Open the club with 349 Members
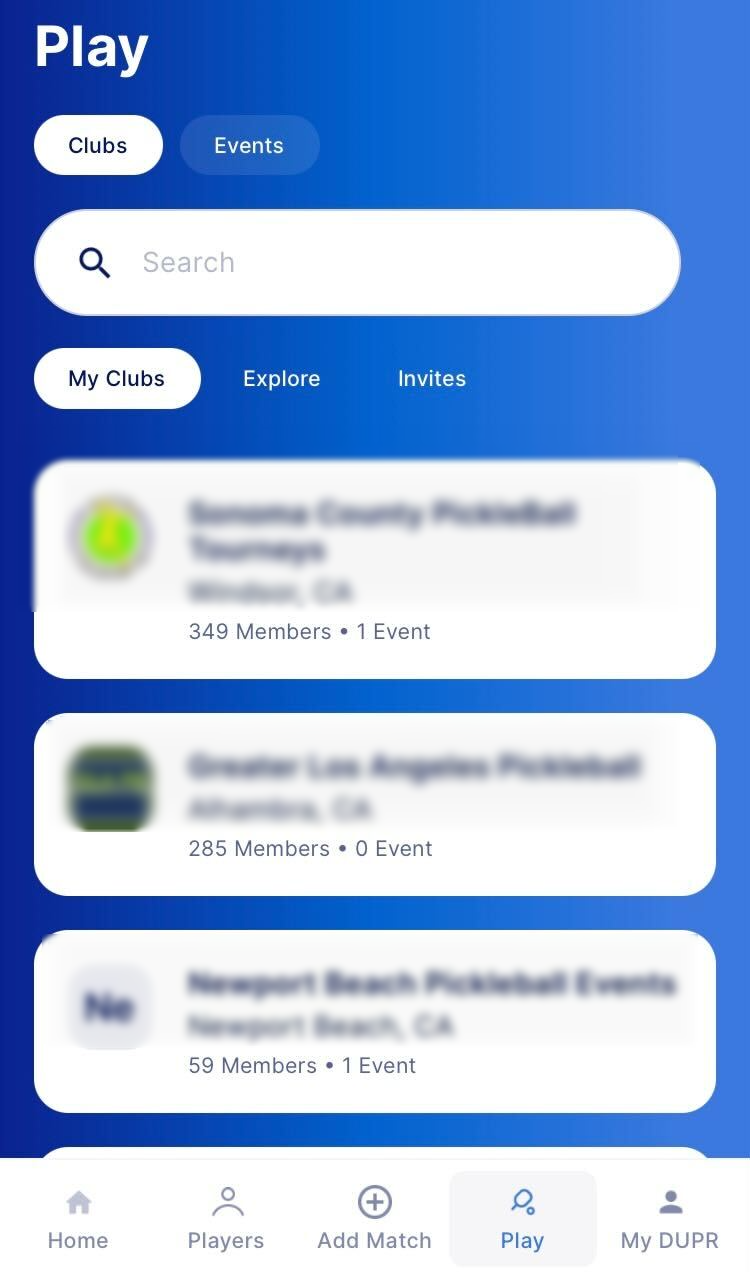This screenshot has width=750, height=1272. [x=375, y=569]
